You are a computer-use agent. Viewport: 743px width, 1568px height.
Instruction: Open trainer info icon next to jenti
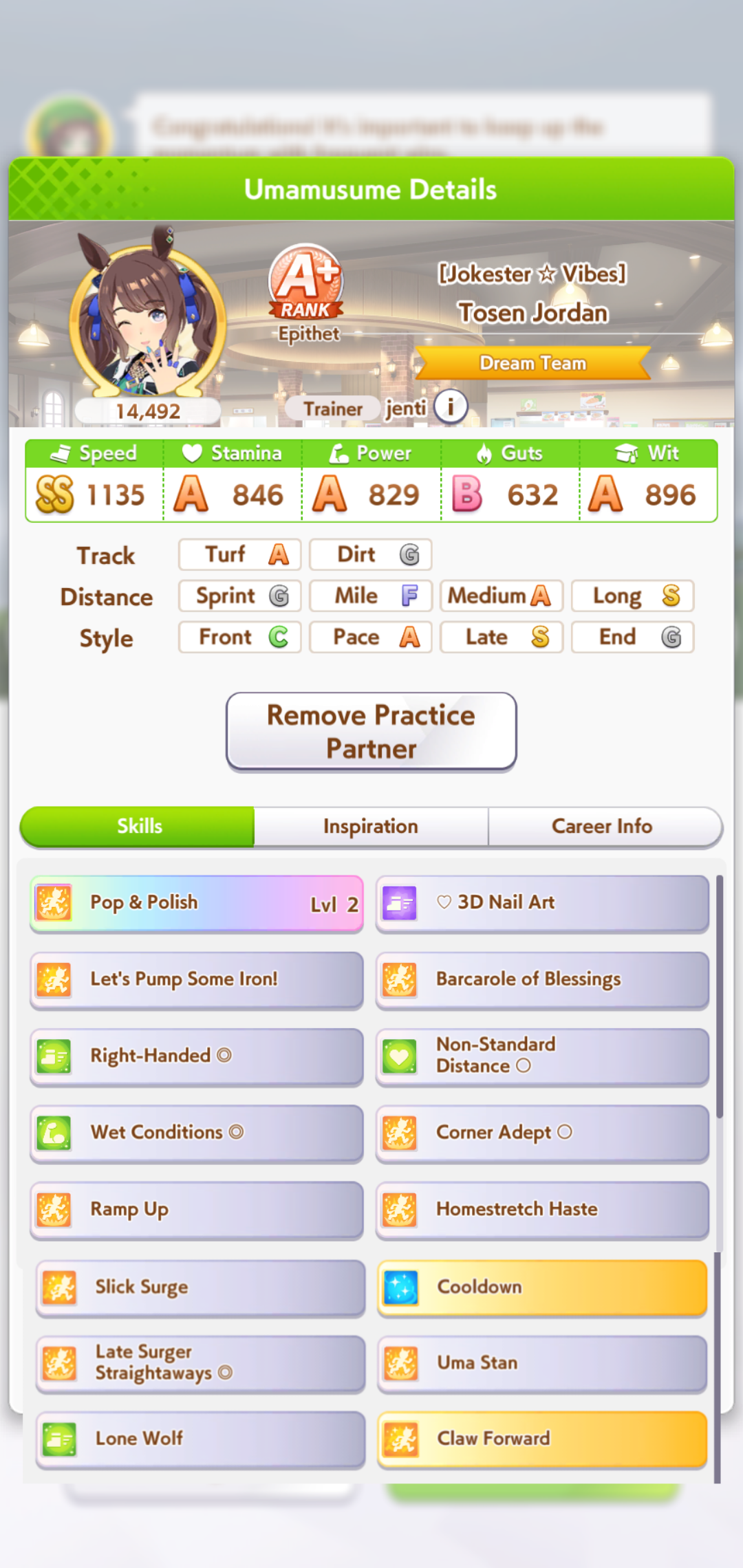[x=451, y=407]
